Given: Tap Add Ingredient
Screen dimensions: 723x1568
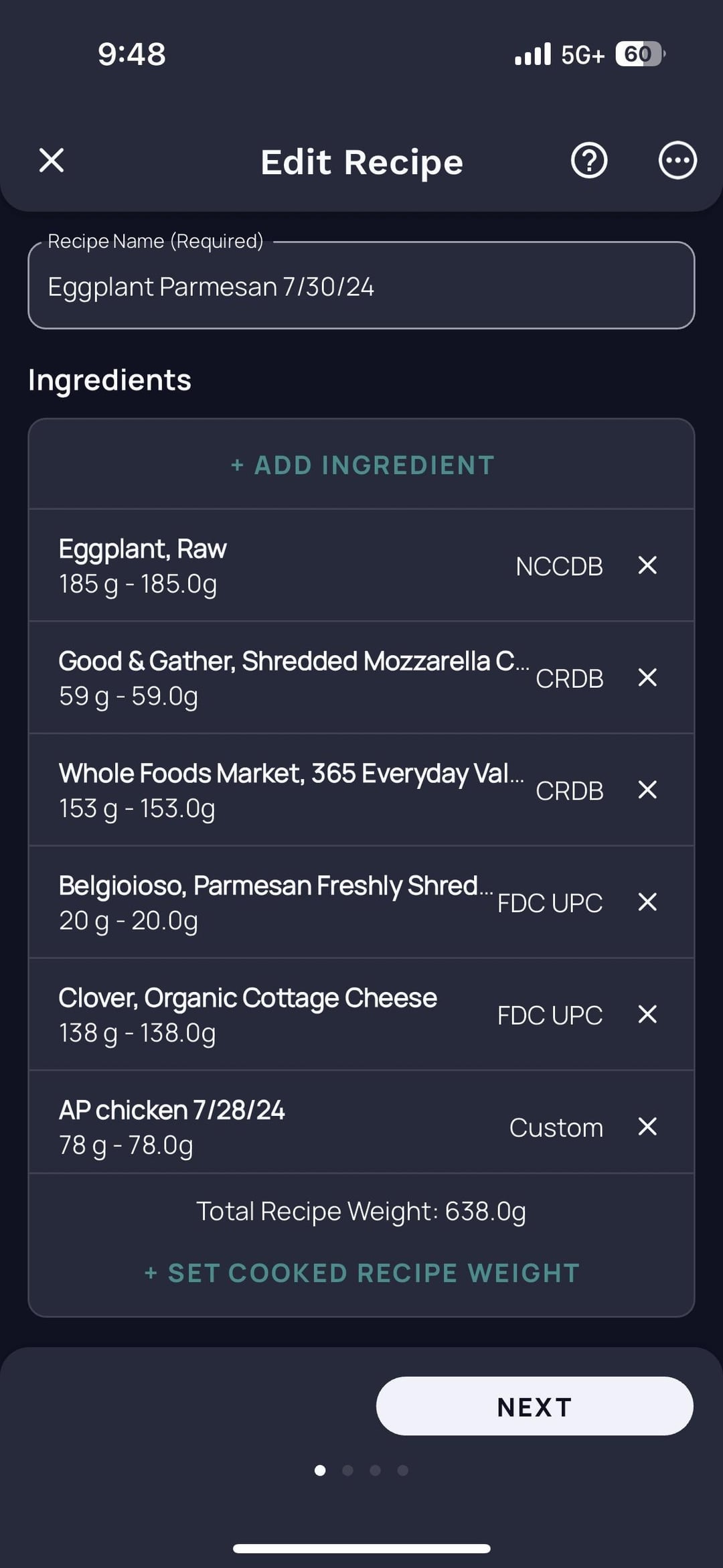Looking at the screenshot, I should pyautogui.click(x=361, y=465).
